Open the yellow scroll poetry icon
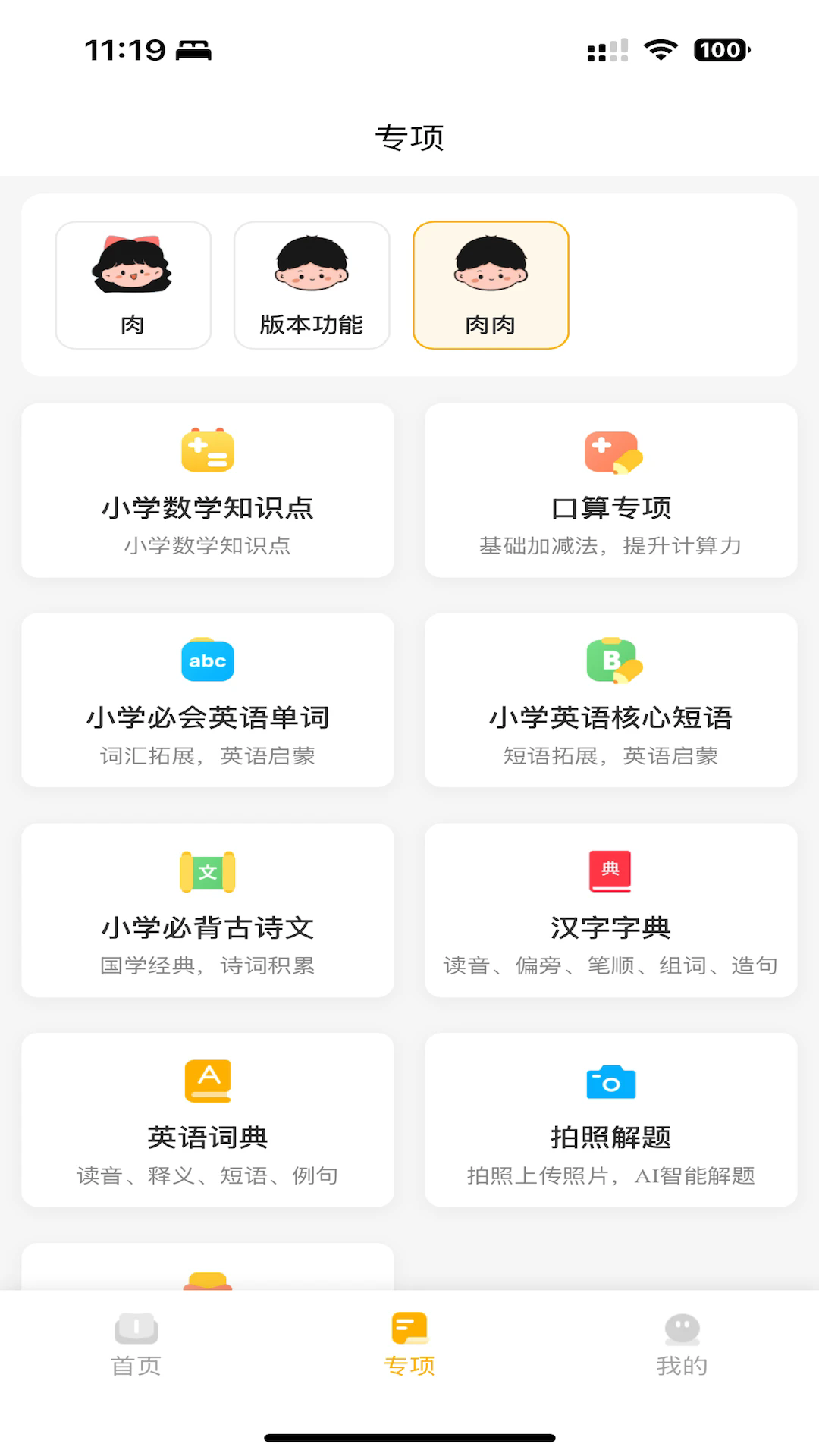The height and width of the screenshot is (1456, 819). [208, 872]
